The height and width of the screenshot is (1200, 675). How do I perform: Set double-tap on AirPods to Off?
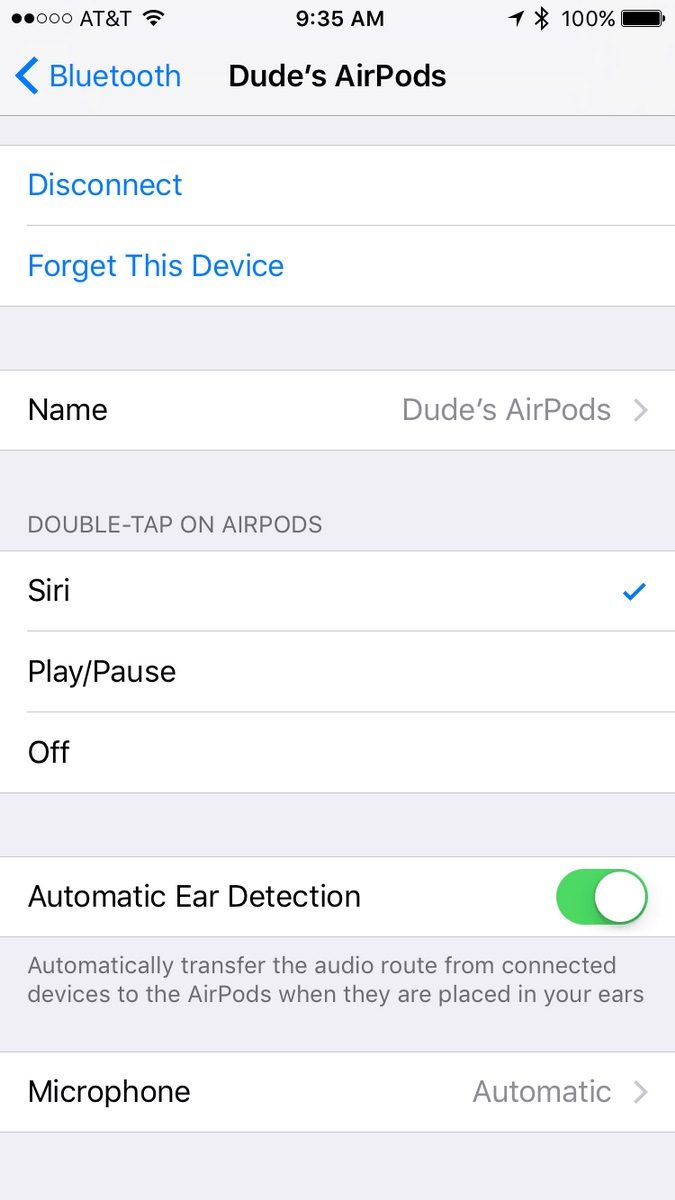(337, 752)
